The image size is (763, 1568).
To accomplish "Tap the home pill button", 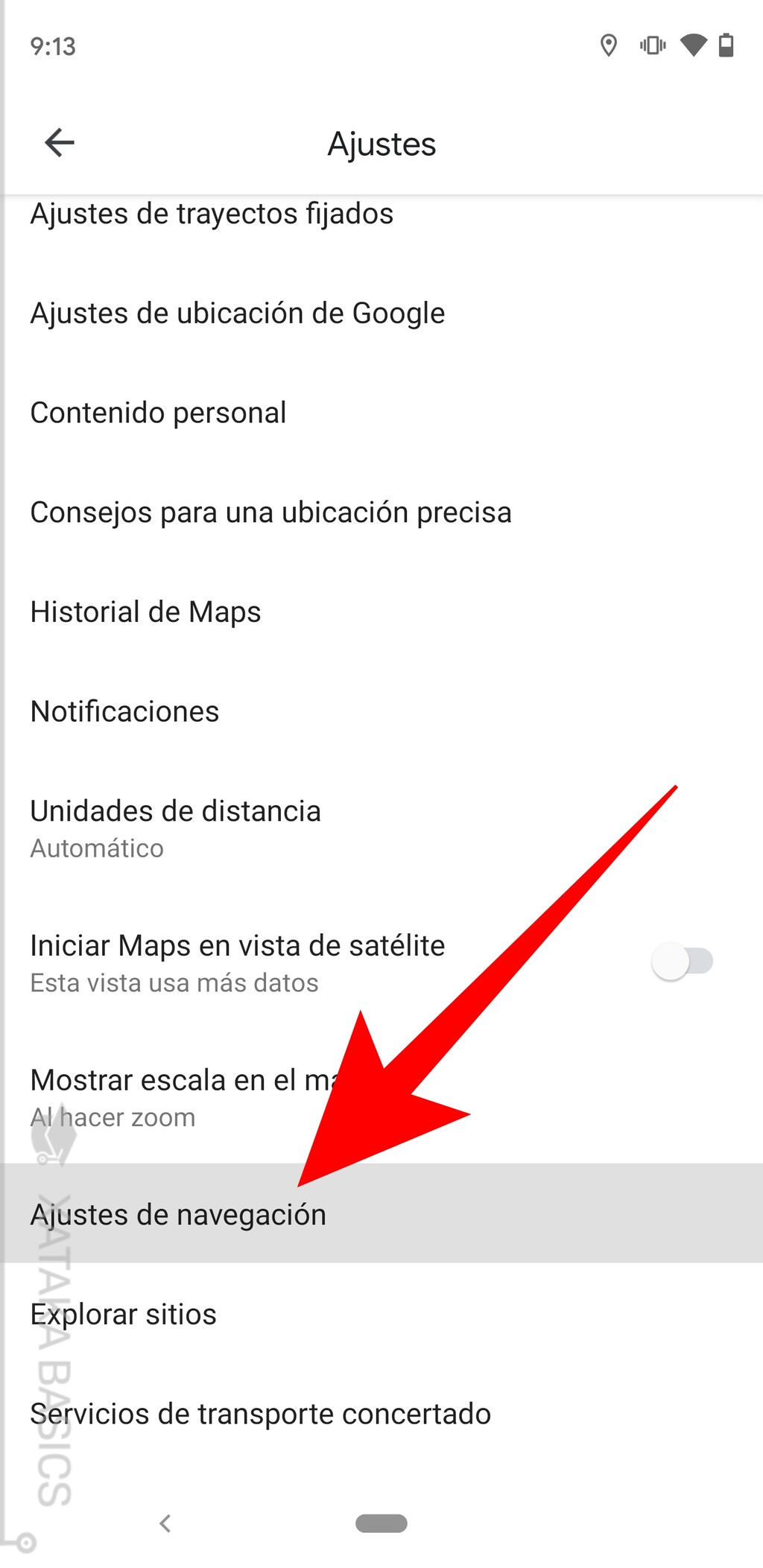I will coord(381,1523).
